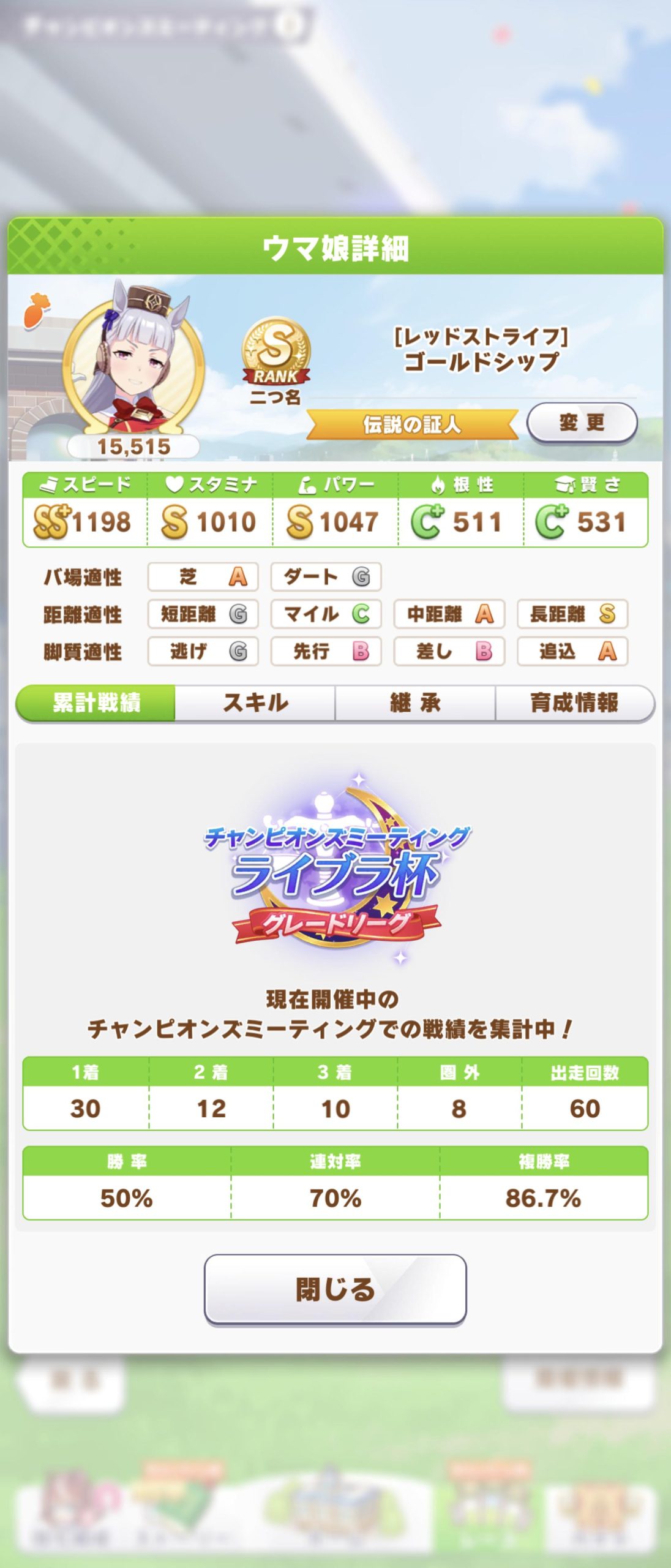
Task: Open the 継承 tab
Action: click(415, 703)
